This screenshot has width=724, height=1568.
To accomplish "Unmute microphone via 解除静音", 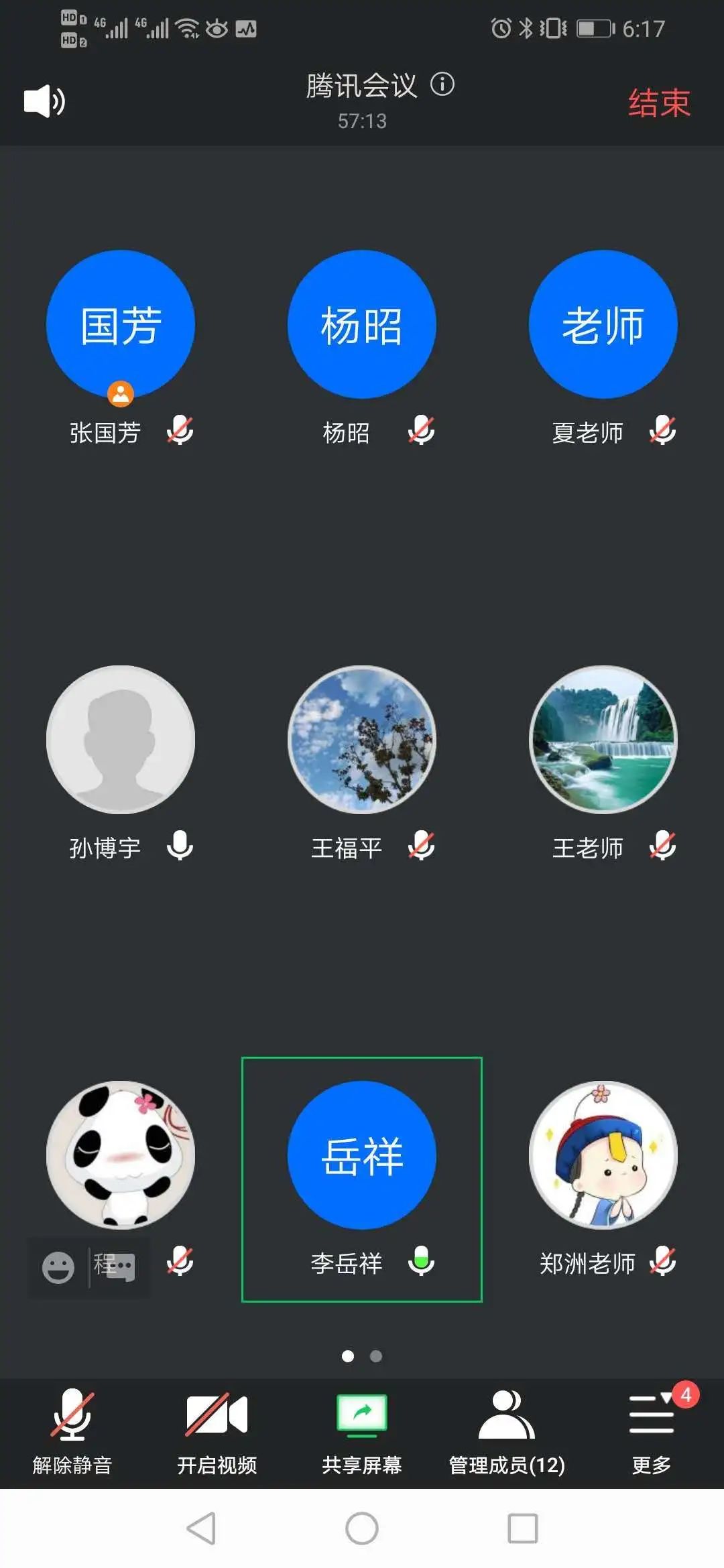I will [x=72, y=1431].
